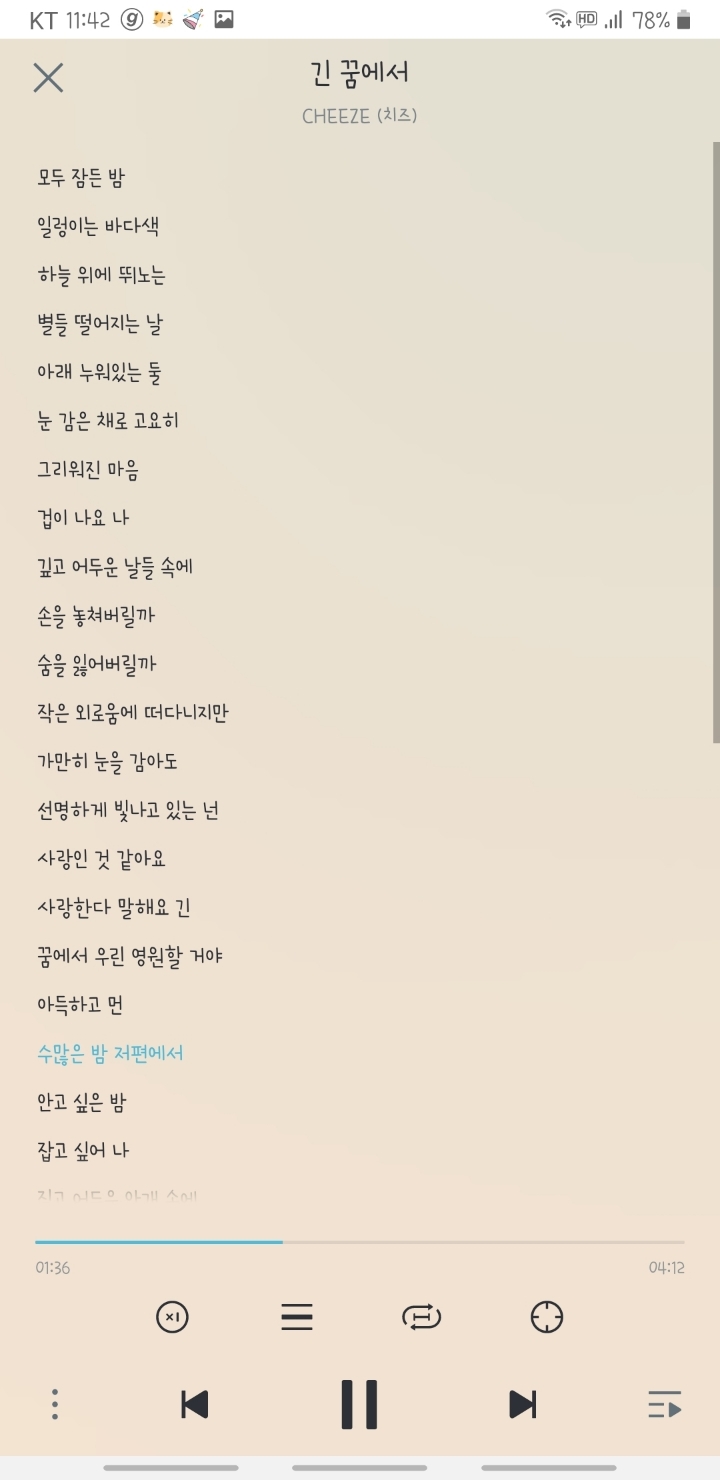Toggle the repeat mode
720x1480 pixels.
tap(421, 1317)
